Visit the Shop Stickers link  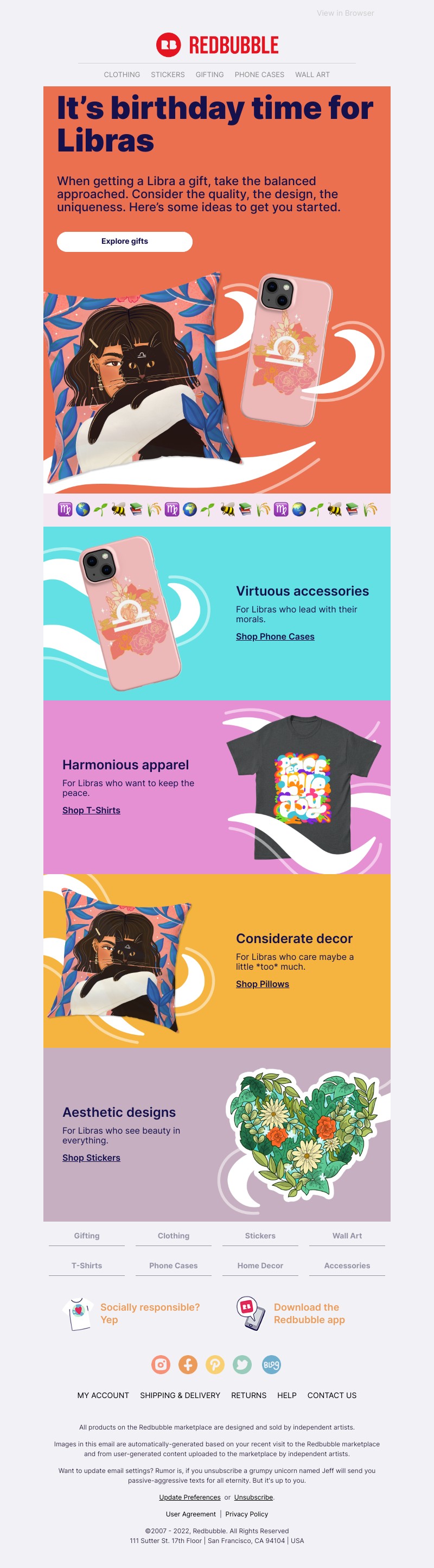click(x=91, y=1157)
